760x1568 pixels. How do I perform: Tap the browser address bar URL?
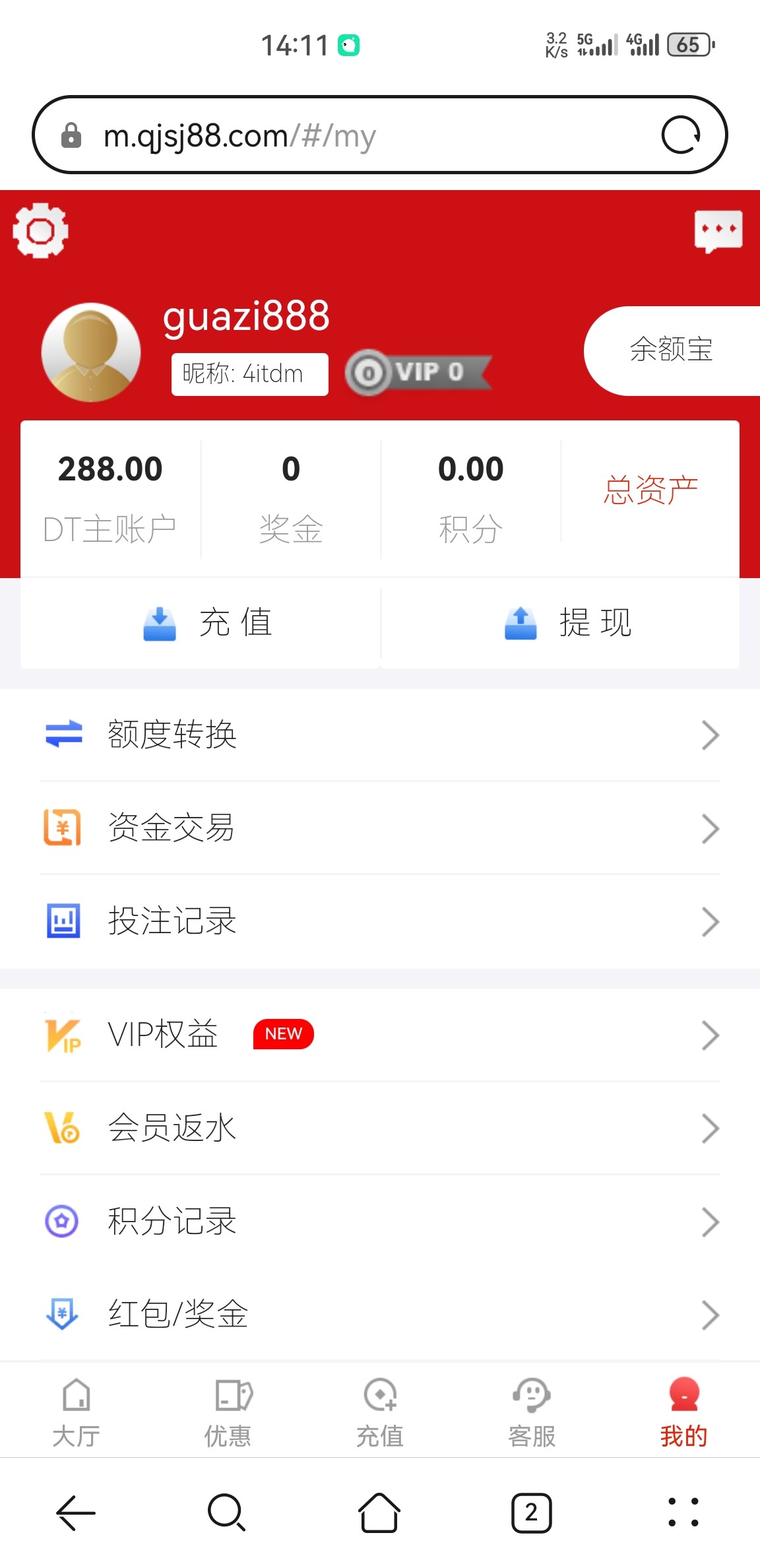330,136
